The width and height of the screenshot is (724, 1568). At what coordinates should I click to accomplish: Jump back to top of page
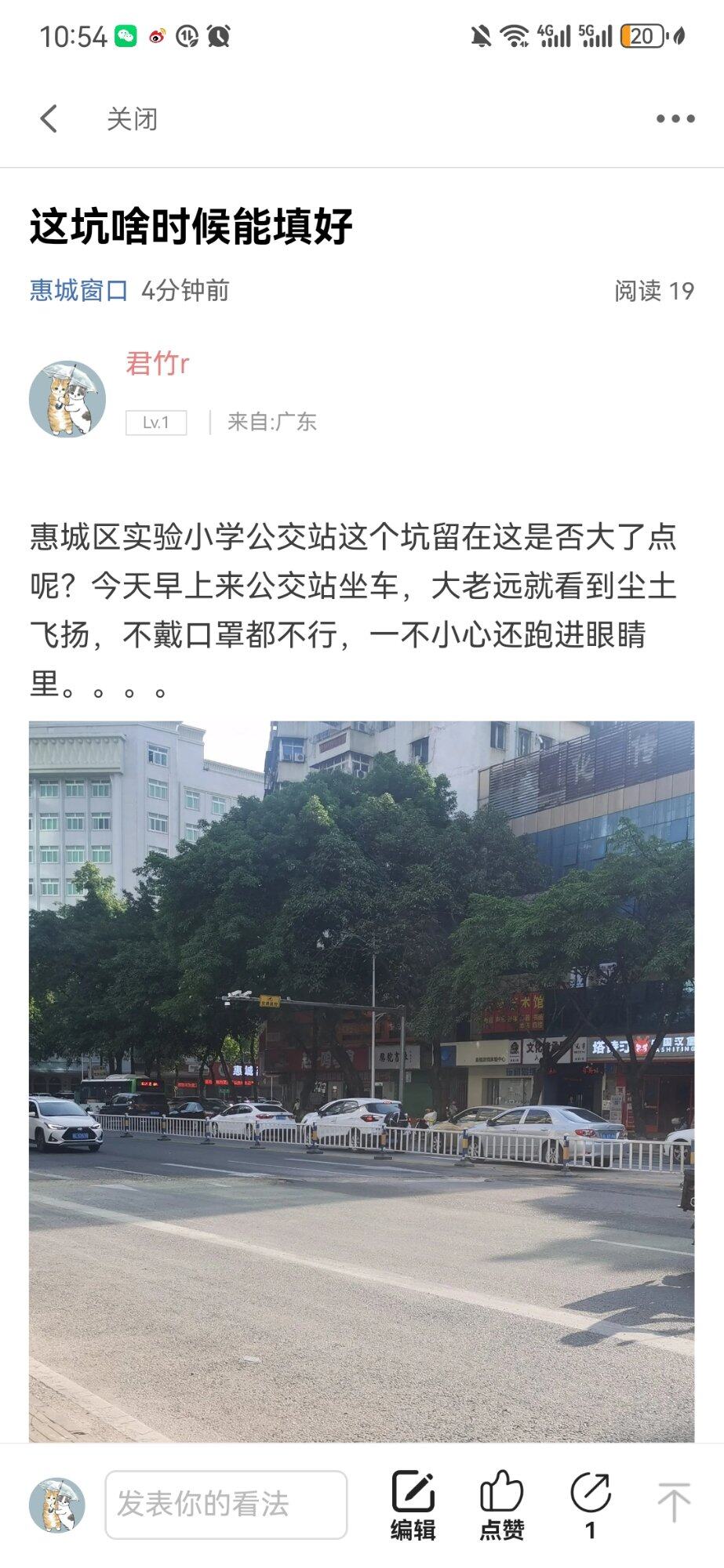673,1503
